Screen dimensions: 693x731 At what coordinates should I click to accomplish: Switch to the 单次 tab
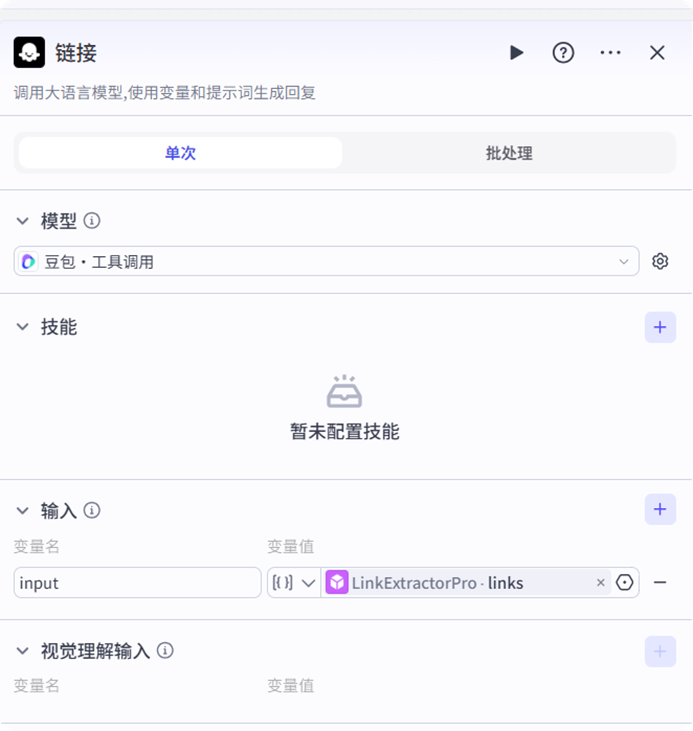[180, 153]
